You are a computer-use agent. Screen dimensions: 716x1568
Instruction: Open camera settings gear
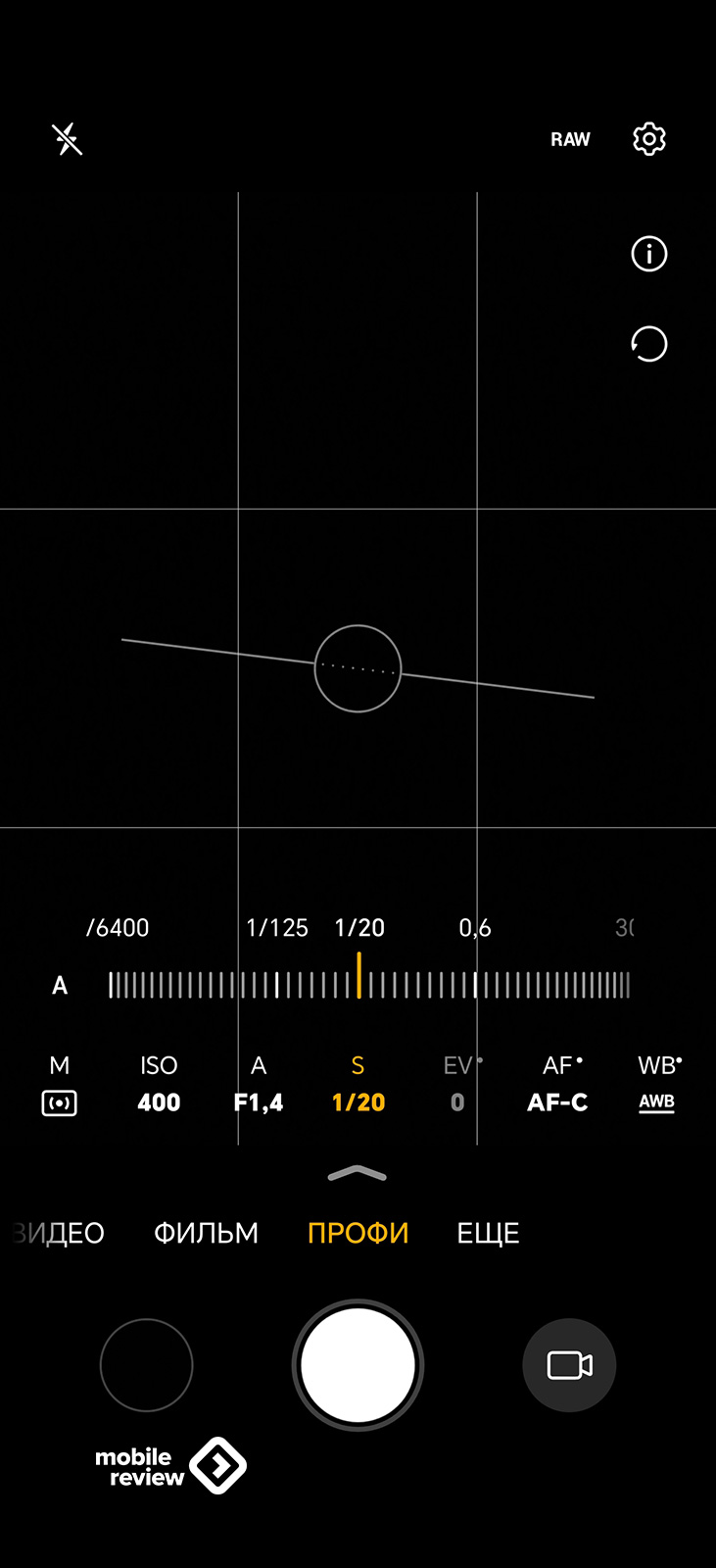point(649,139)
